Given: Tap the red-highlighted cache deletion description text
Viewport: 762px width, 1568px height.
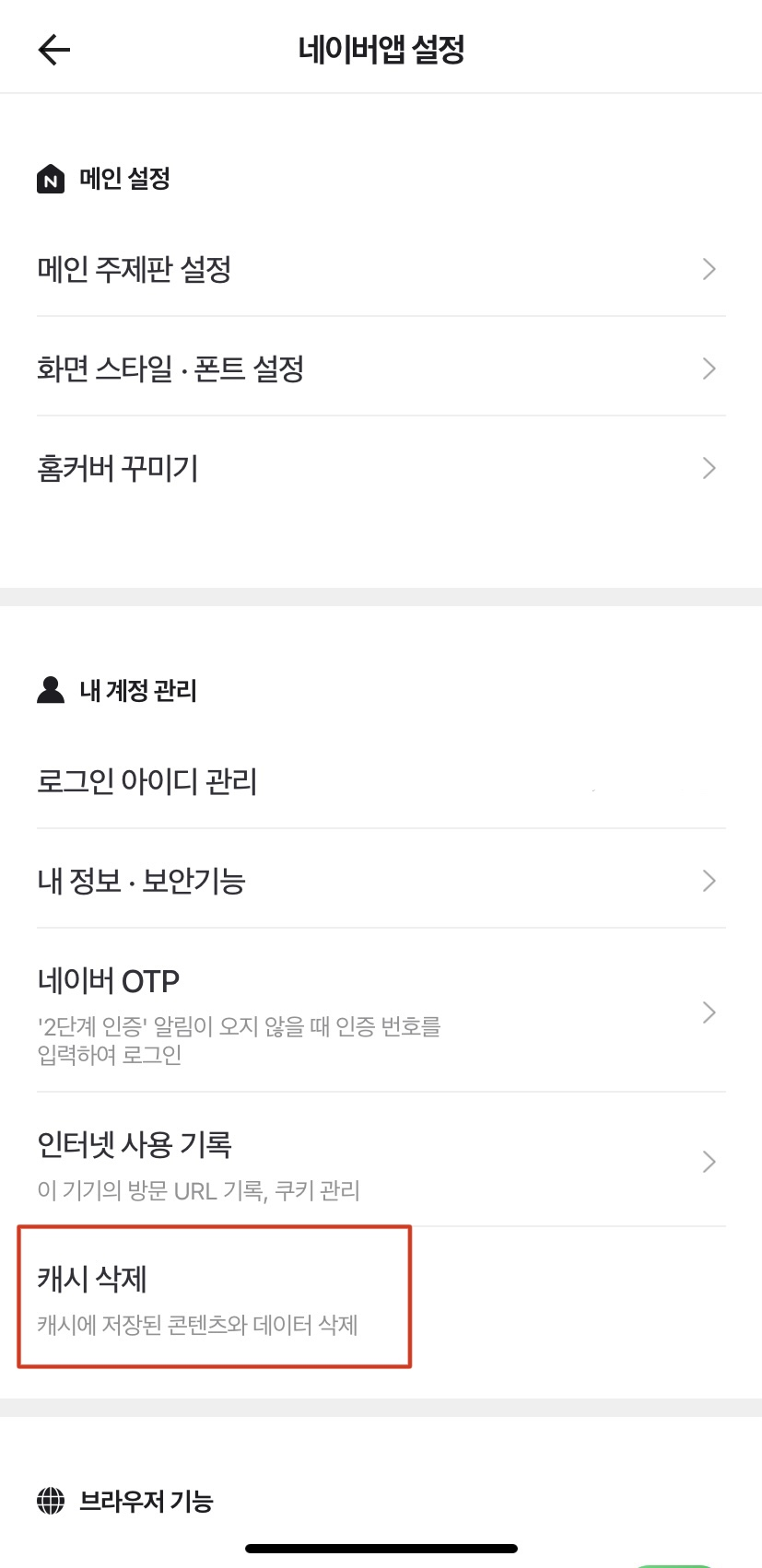Looking at the screenshot, I should [199, 1326].
